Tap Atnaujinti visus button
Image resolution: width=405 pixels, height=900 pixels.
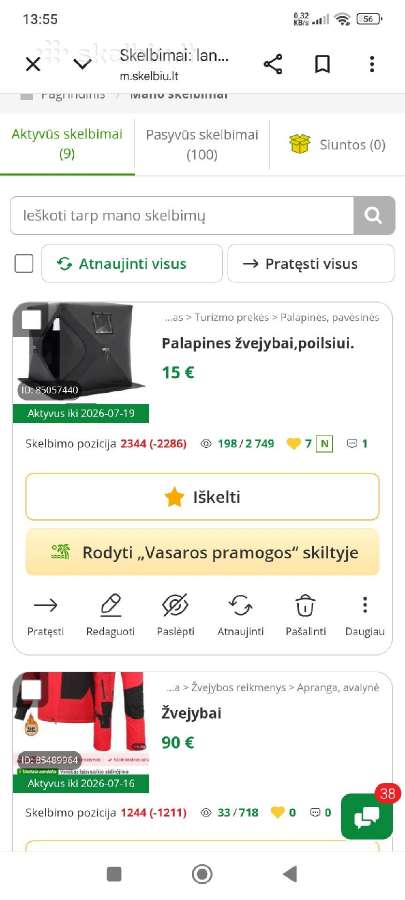131,264
